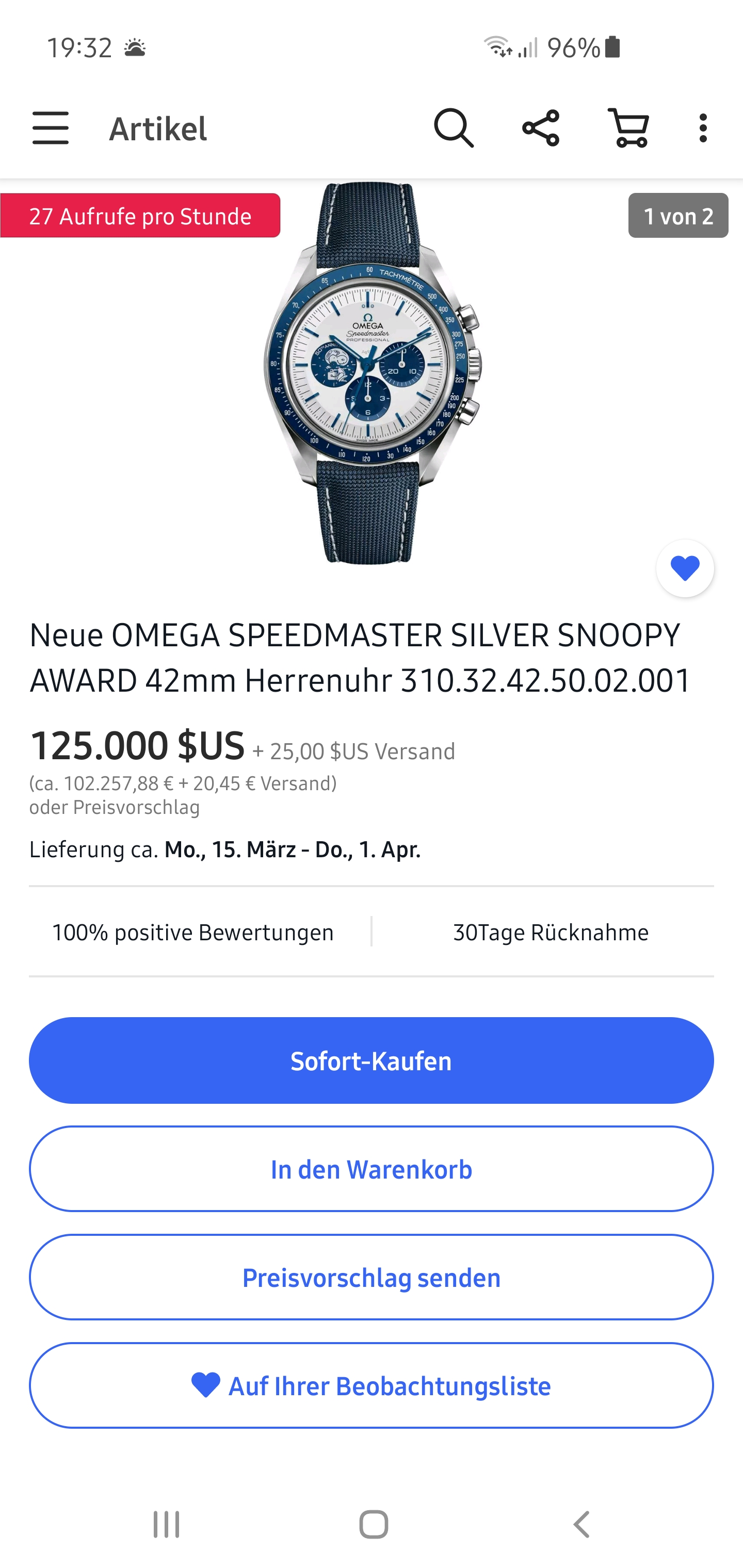
Task: Tap Auf Ihrer Beobachtungsliste button
Action: 371,1385
